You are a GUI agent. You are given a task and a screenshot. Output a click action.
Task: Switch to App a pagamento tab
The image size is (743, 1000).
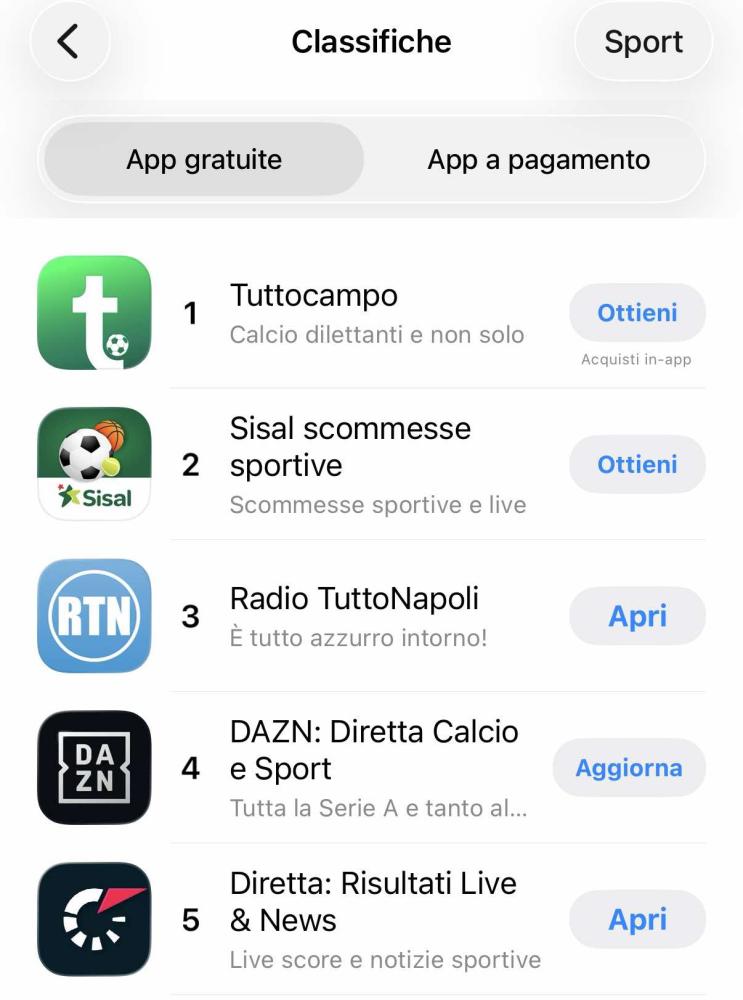(x=538, y=160)
